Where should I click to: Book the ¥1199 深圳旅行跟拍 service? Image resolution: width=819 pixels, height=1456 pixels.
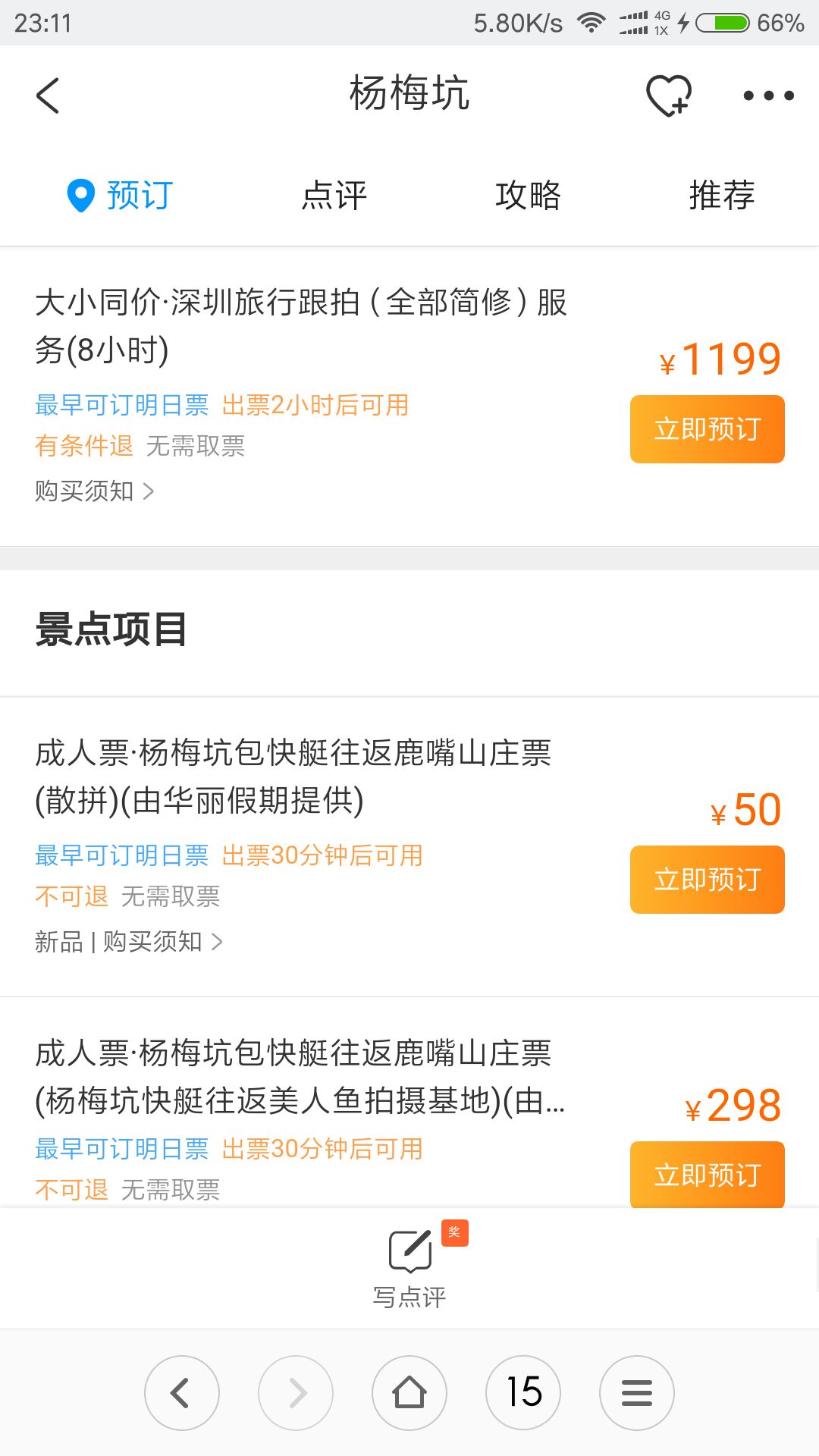point(708,429)
